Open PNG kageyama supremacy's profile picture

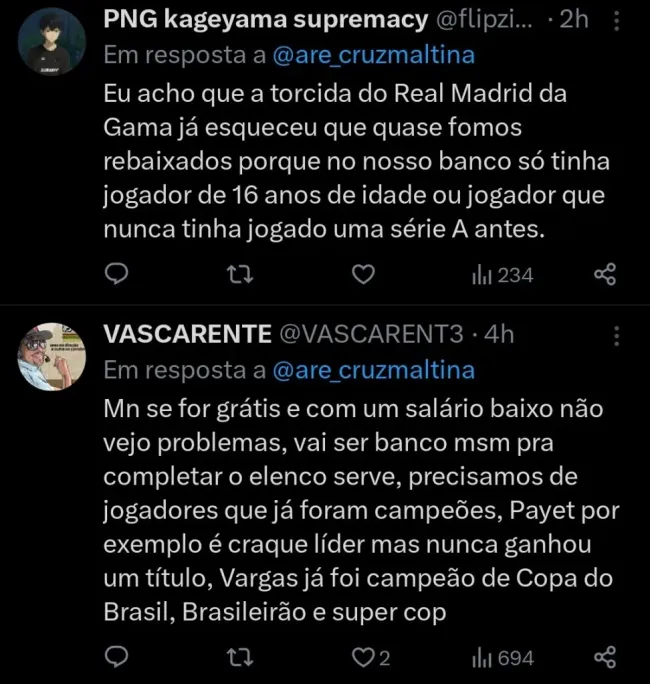click(52, 40)
